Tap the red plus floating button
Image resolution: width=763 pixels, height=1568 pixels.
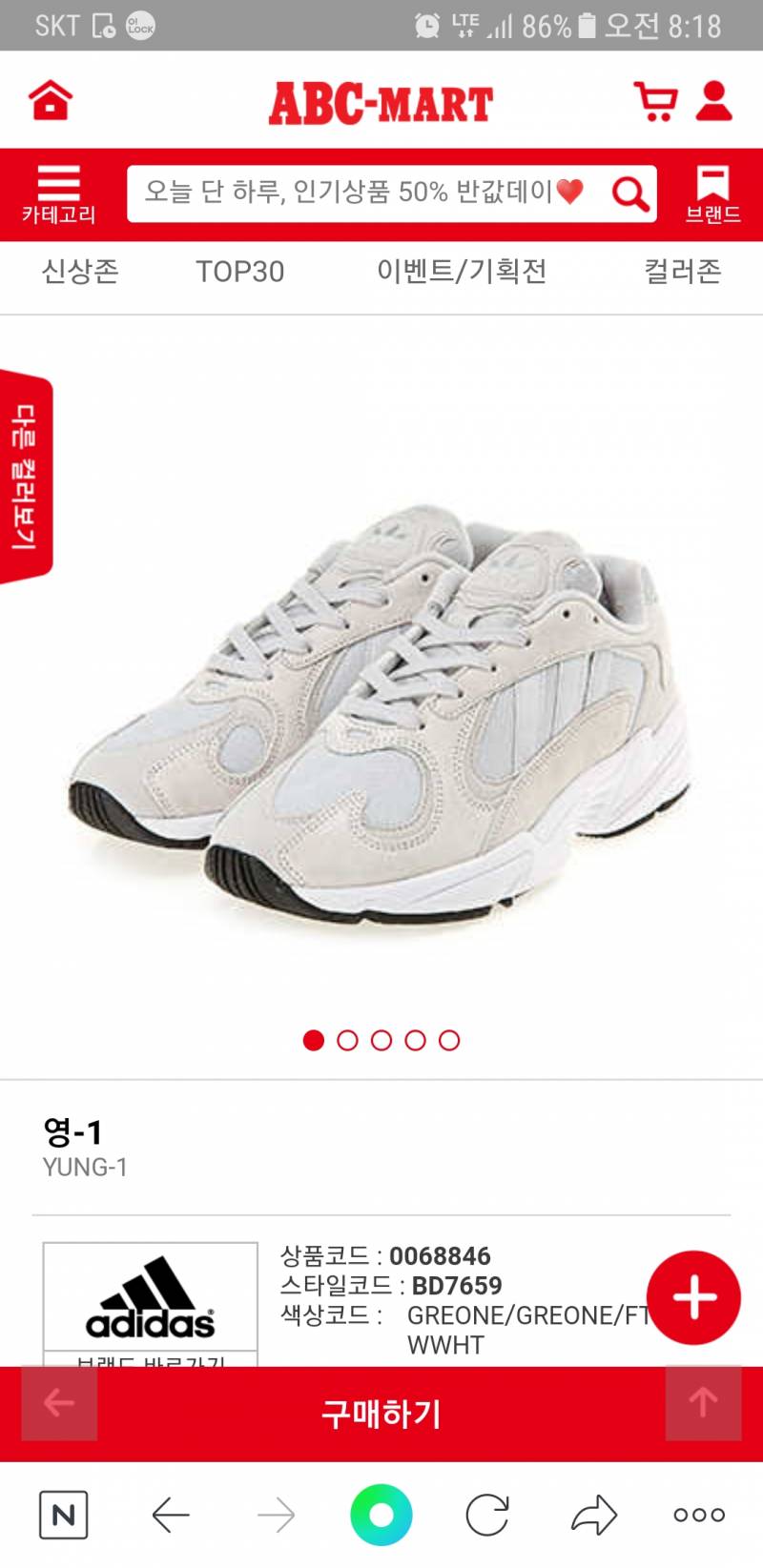click(694, 1297)
